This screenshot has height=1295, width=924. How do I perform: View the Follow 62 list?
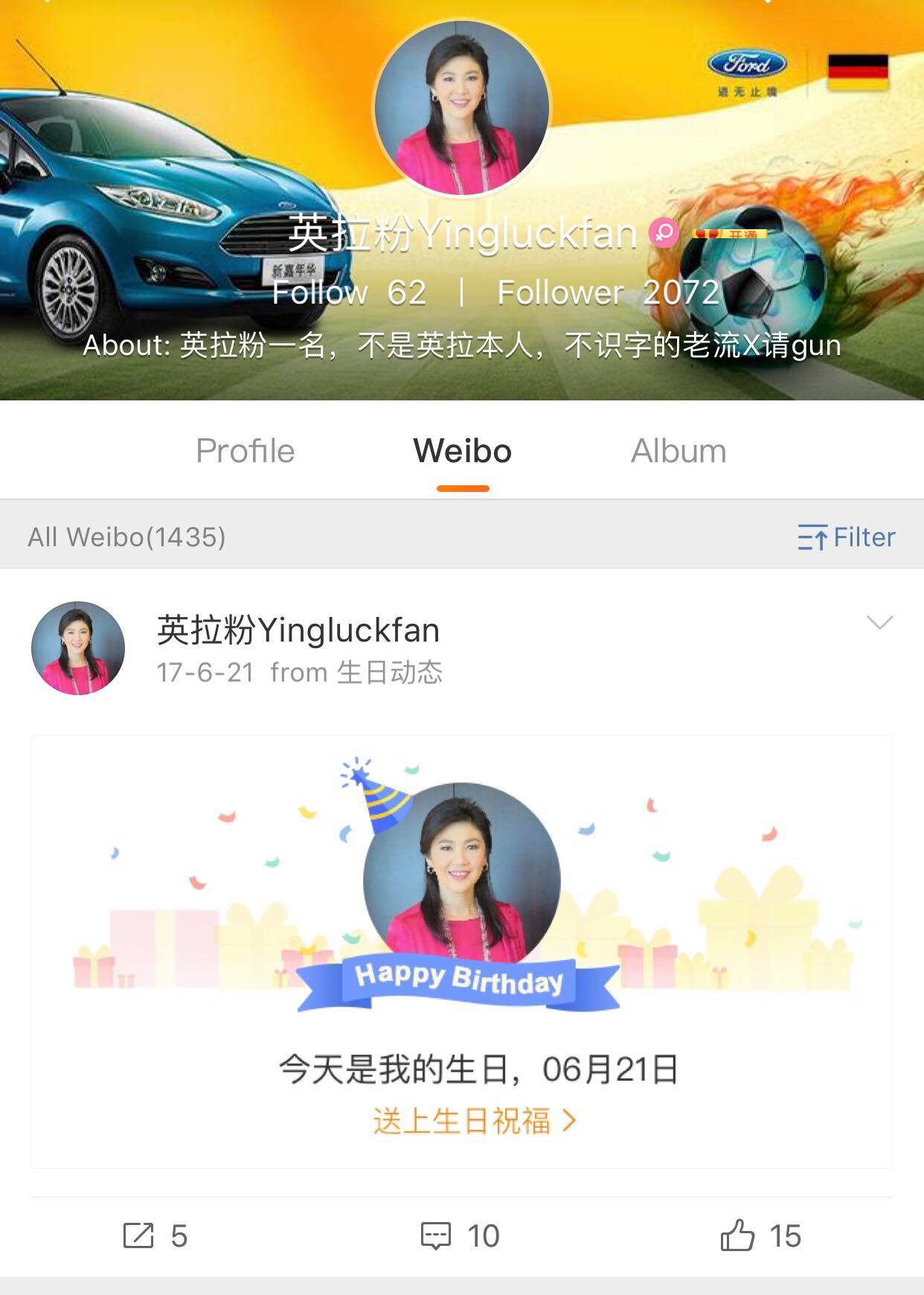coord(349,292)
